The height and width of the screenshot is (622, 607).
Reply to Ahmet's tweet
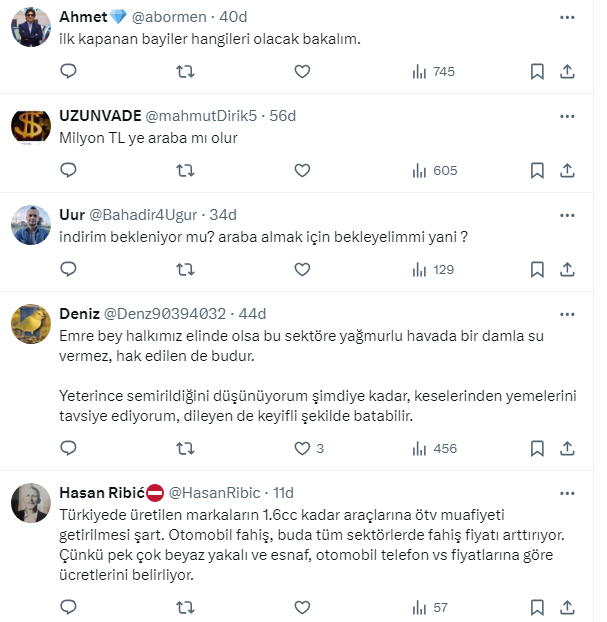click(x=68, y=71)
